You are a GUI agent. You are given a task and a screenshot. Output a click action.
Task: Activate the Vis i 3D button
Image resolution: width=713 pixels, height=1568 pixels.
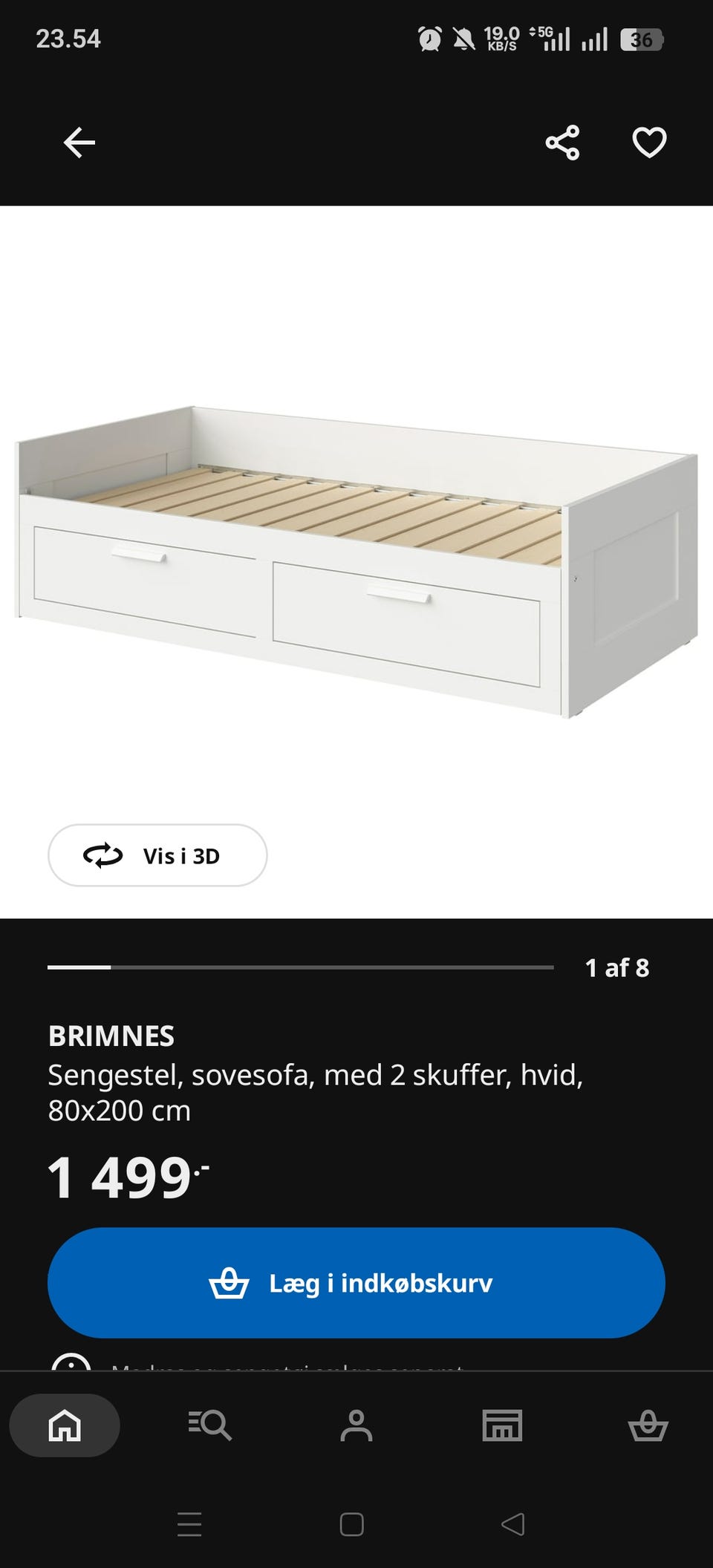coord(157,855)
